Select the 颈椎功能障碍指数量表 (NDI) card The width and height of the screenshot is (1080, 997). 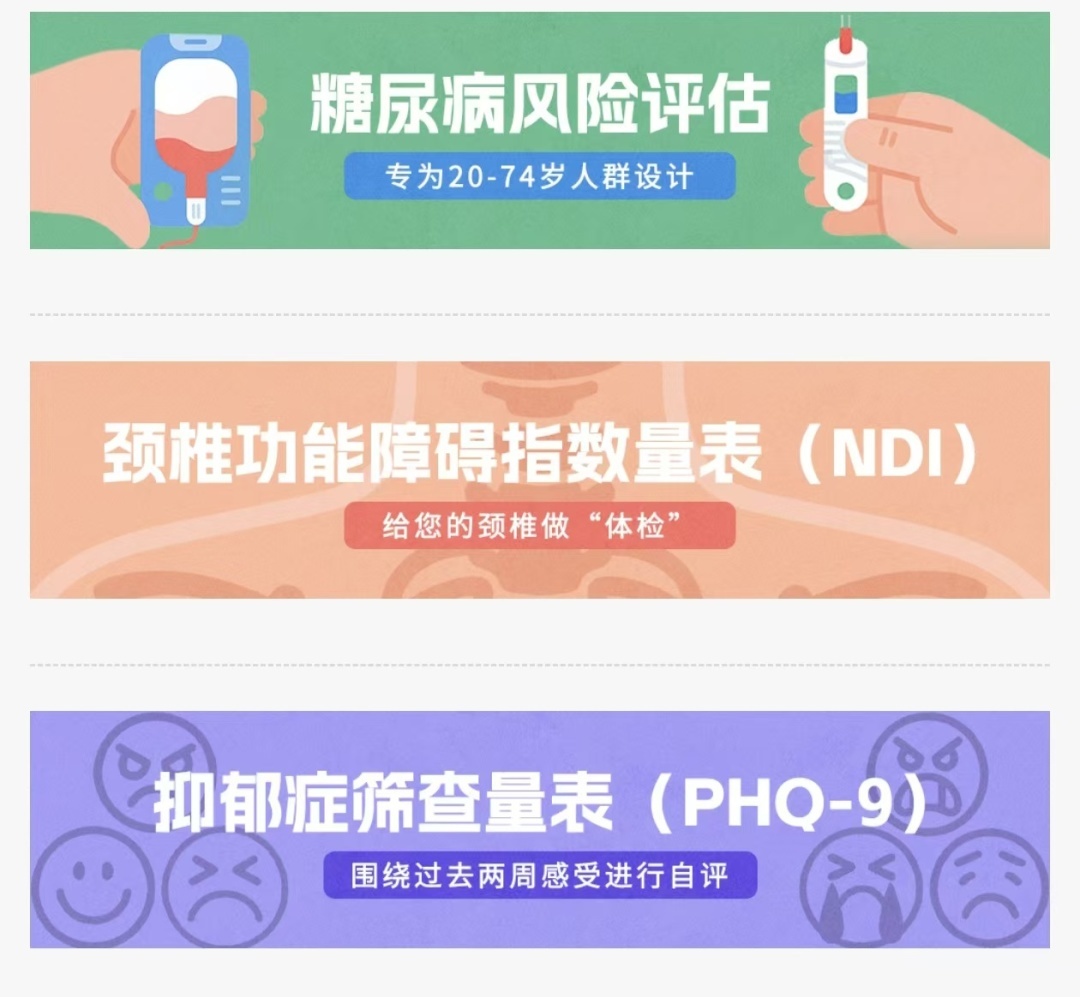(540, 480)
